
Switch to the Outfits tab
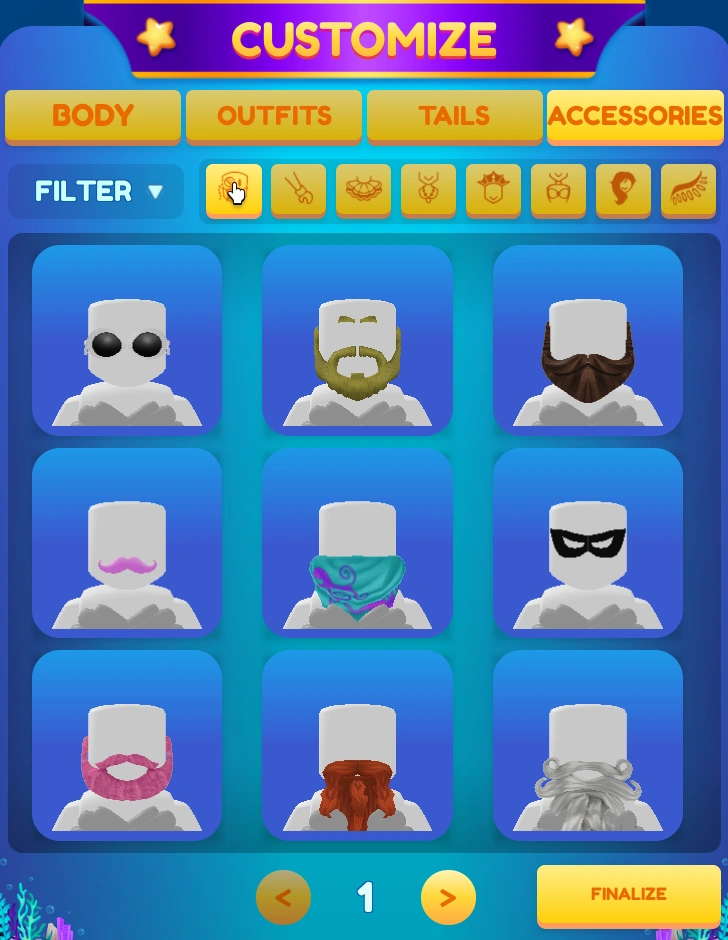point(274,116)
